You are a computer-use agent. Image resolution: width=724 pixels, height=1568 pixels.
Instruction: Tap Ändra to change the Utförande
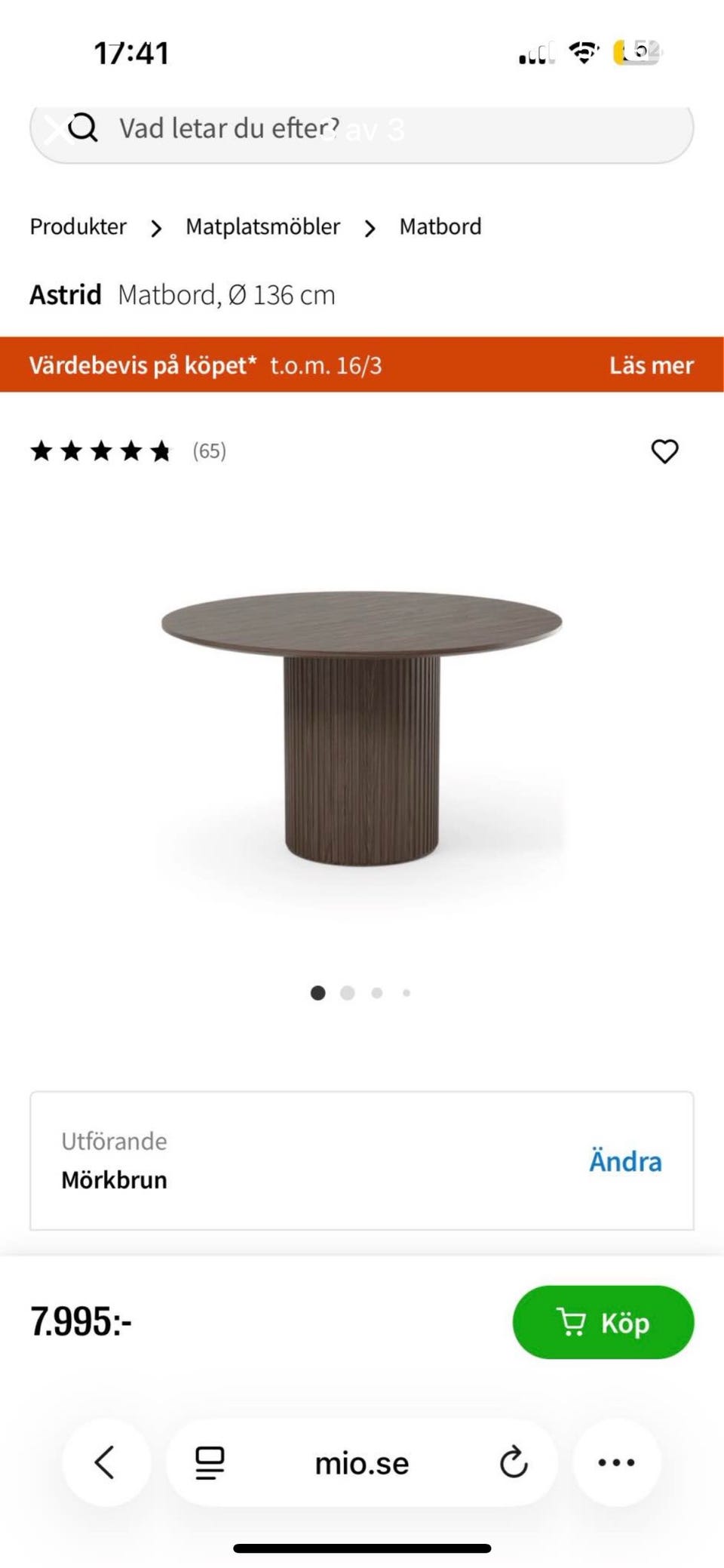624,1161
